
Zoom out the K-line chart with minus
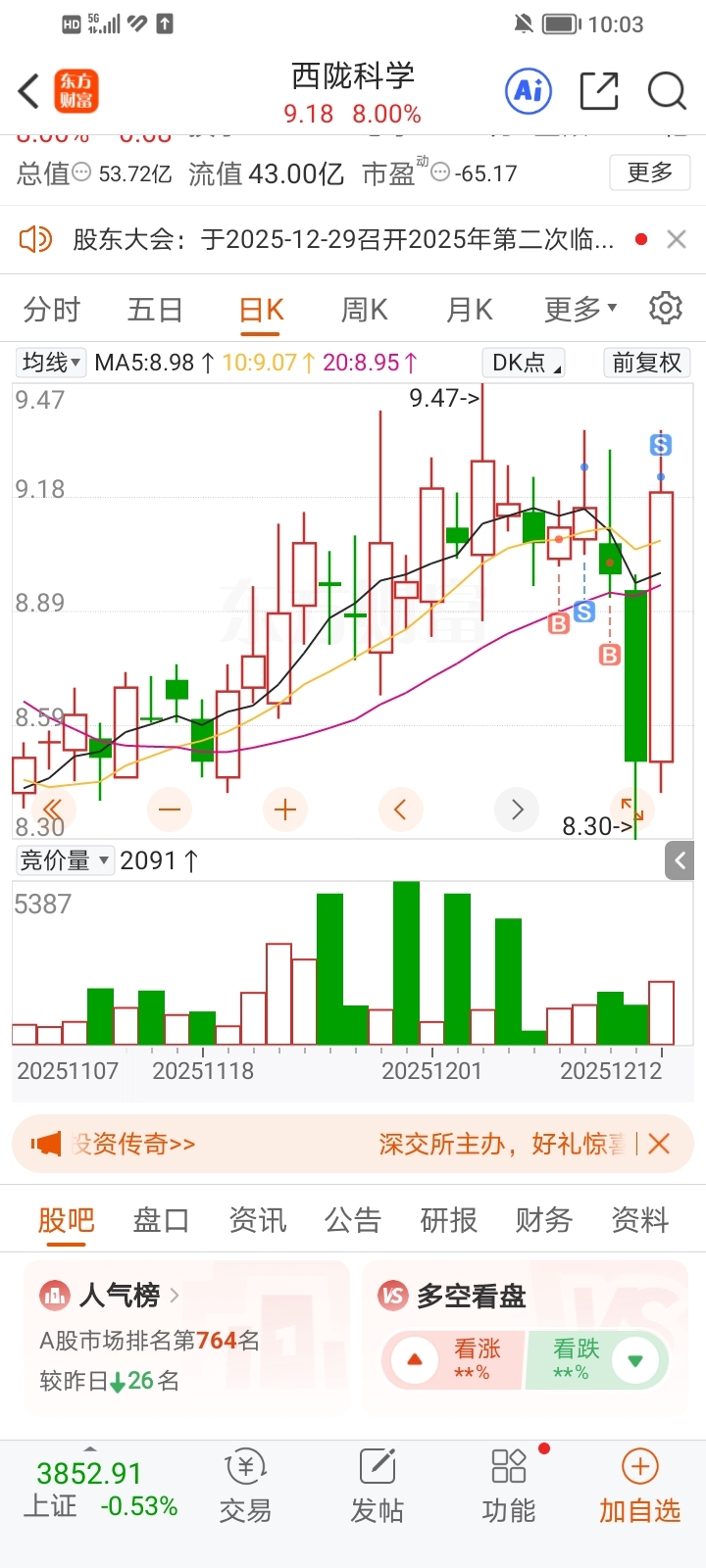coord(170,809)
